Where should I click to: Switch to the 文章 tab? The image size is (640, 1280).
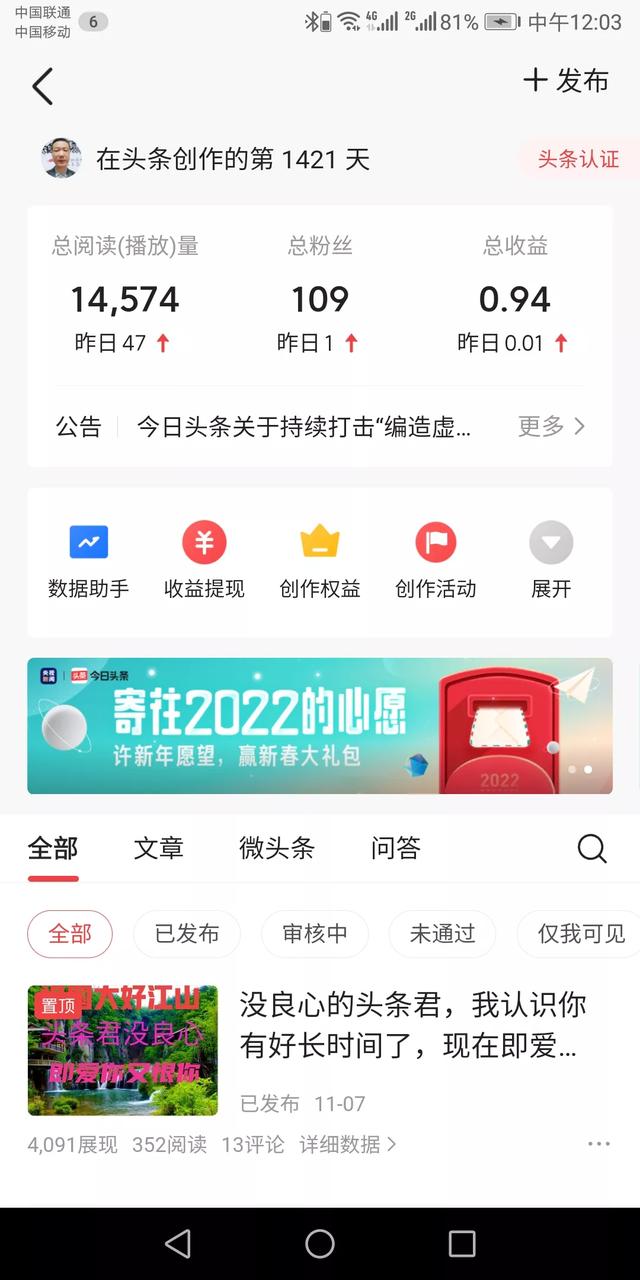[159, 849]
